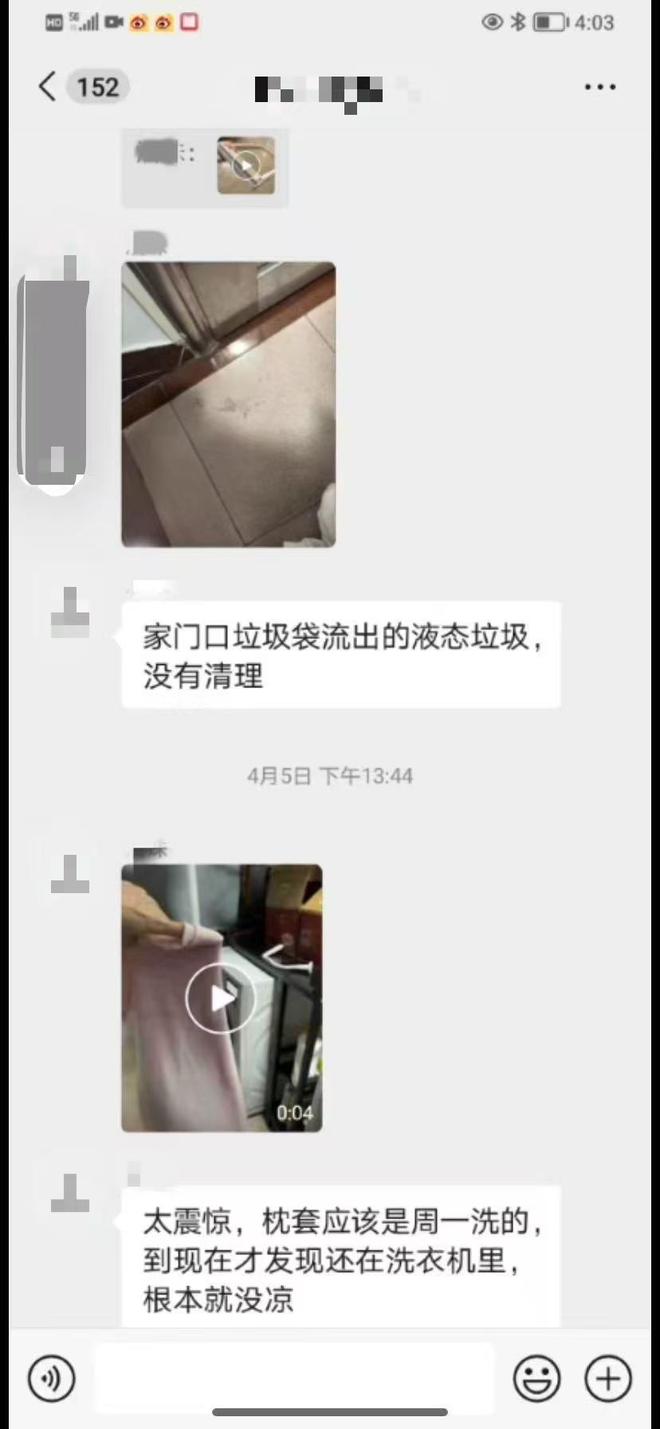The height and width of the screenshot is (1429, 660).
Task: Open the emoji picker
Action: pos(537,1380)
